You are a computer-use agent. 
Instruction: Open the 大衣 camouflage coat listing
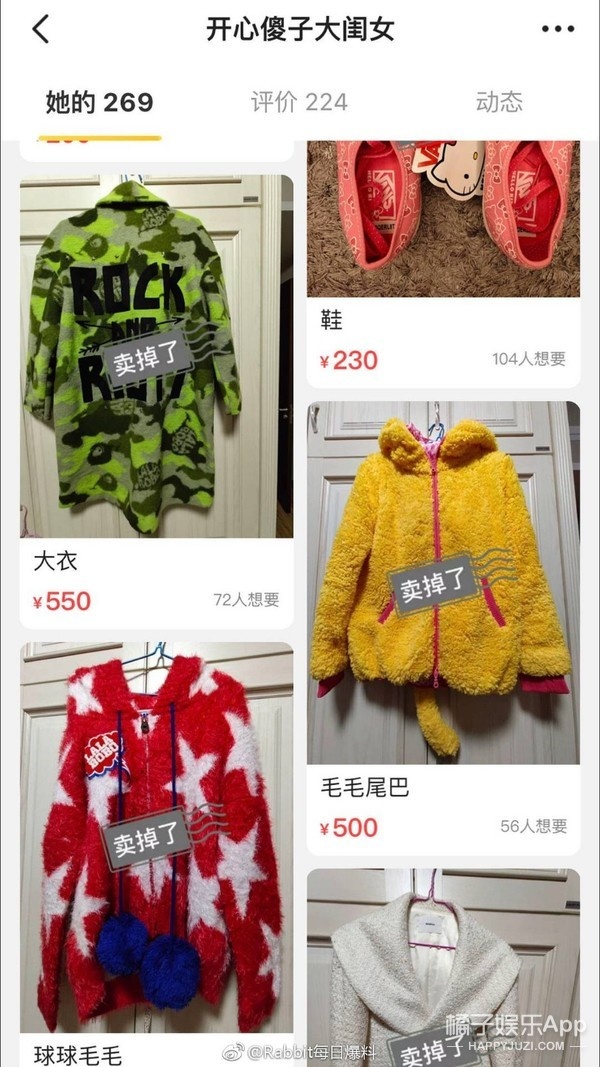156,360
